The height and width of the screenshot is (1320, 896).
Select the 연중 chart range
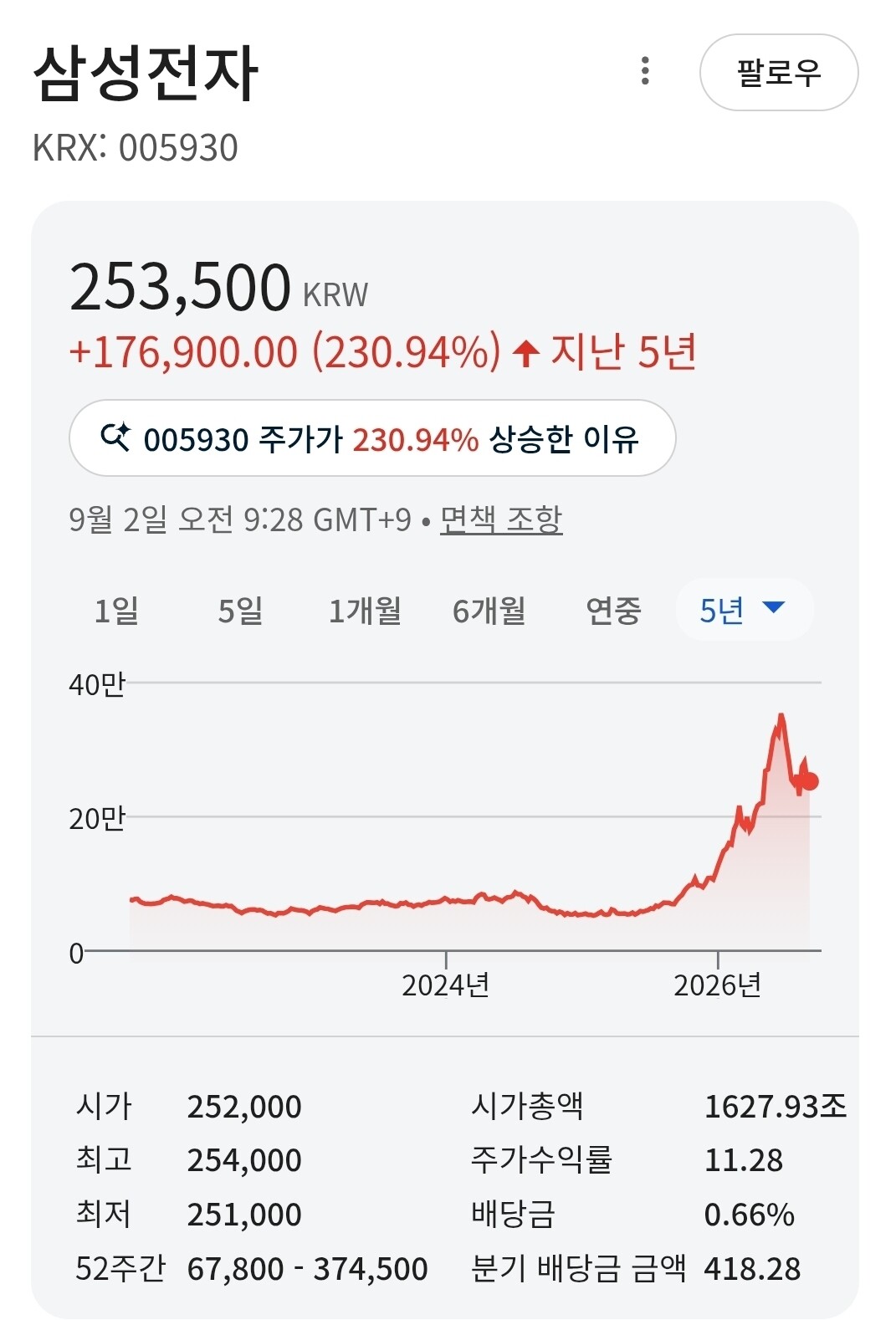[613, 611]
